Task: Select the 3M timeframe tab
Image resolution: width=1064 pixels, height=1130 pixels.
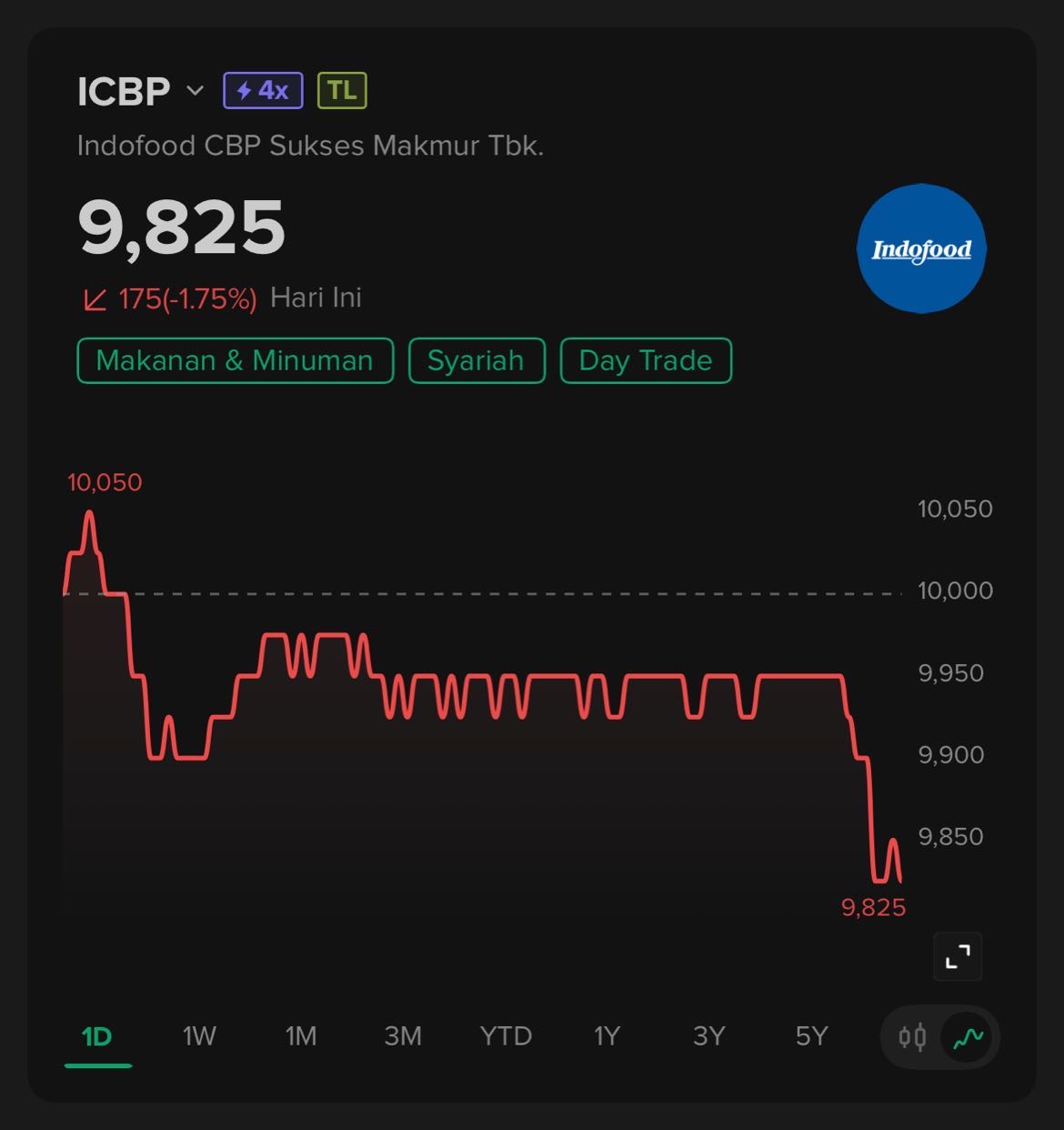Action: pos(403,1036)
